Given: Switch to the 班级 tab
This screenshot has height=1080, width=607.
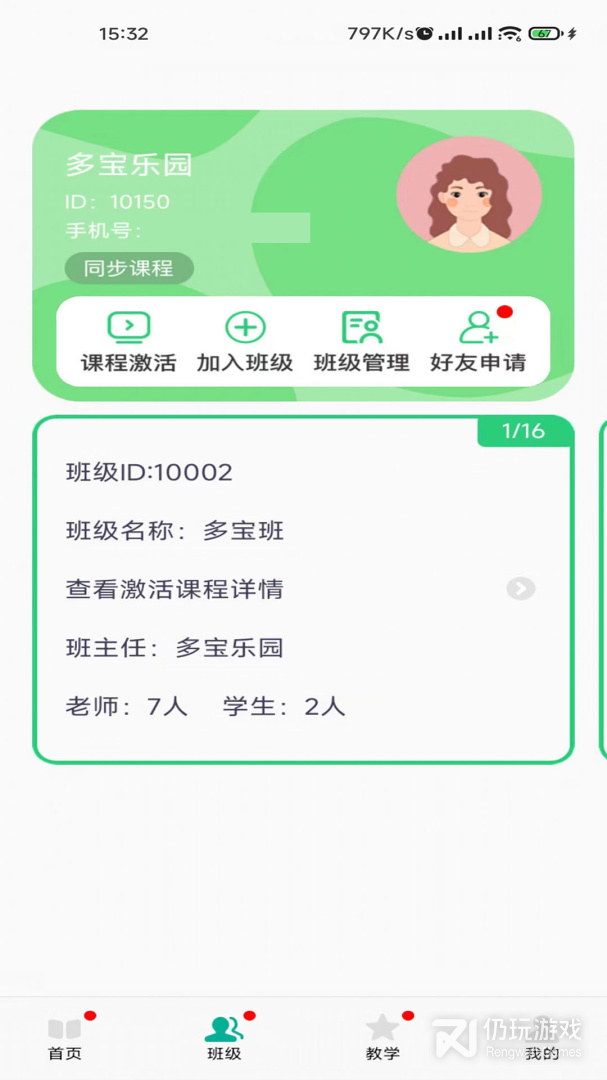Looking at the screenshot, I should pyautogui.click(x=224, y=1038).
